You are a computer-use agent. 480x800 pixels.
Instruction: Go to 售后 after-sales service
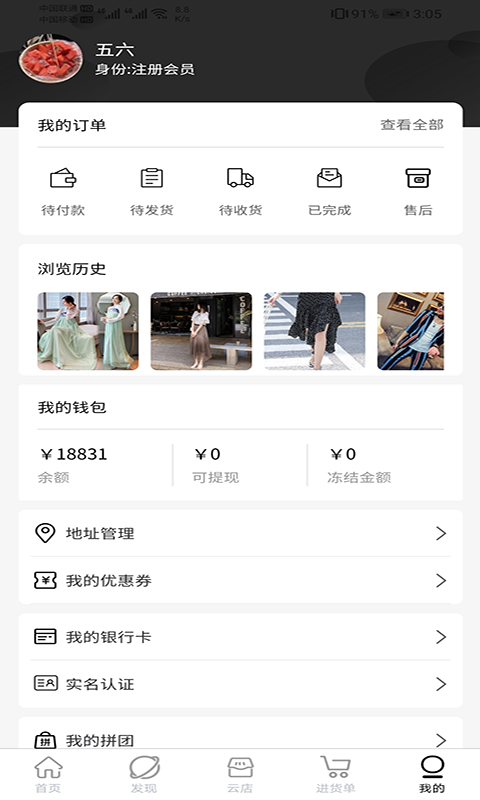coord(418,192)
